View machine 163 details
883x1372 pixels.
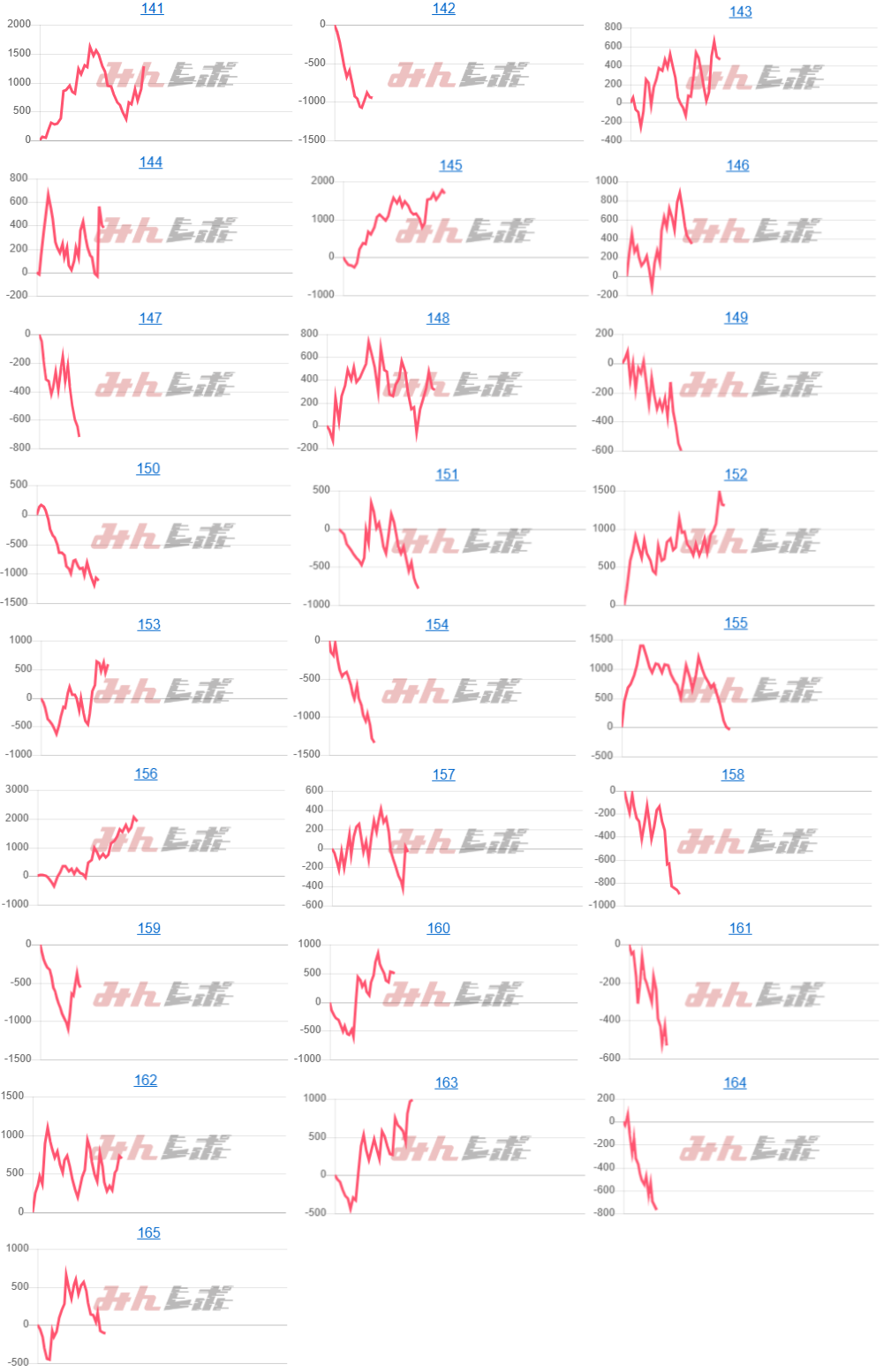coord(446,1082)
